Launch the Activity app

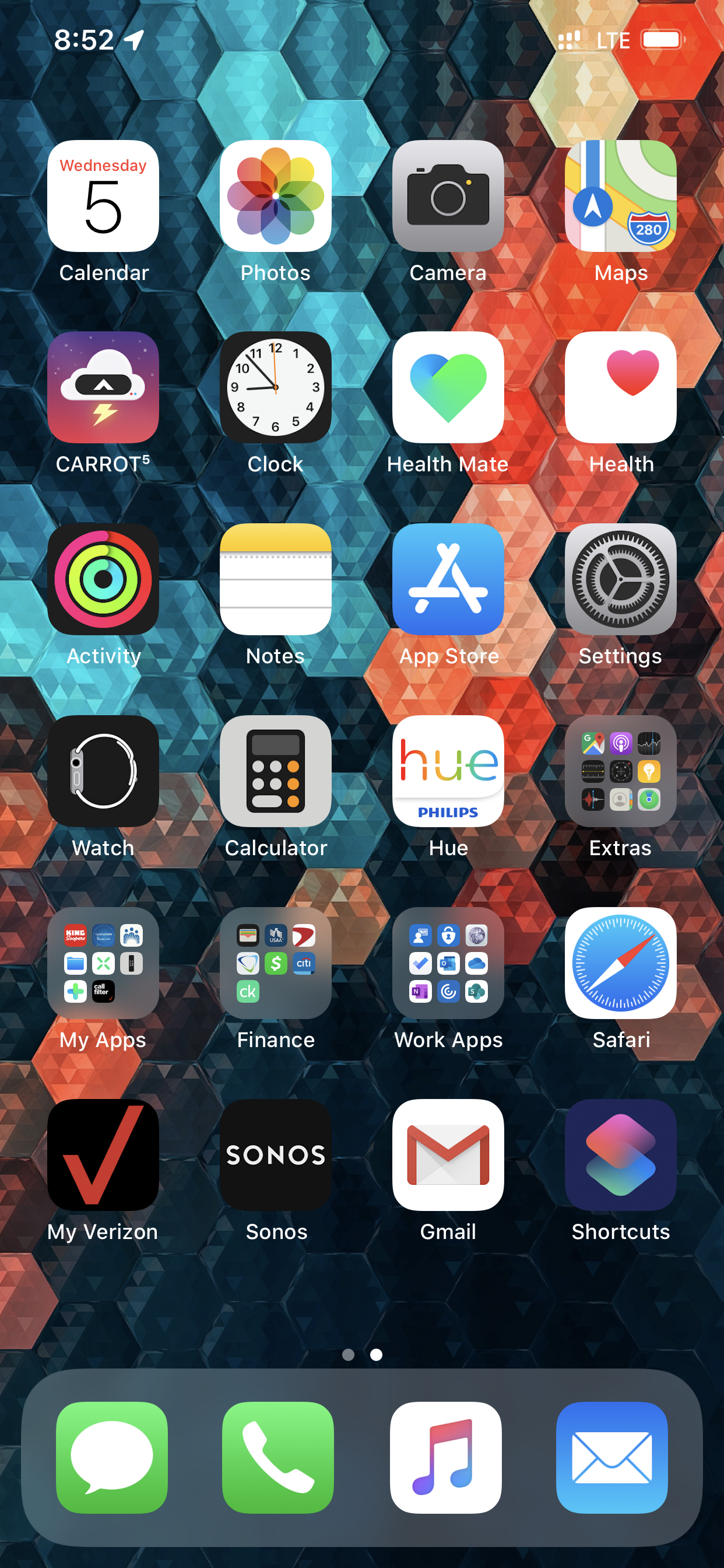pyautogui.click(x=103, y=579)
